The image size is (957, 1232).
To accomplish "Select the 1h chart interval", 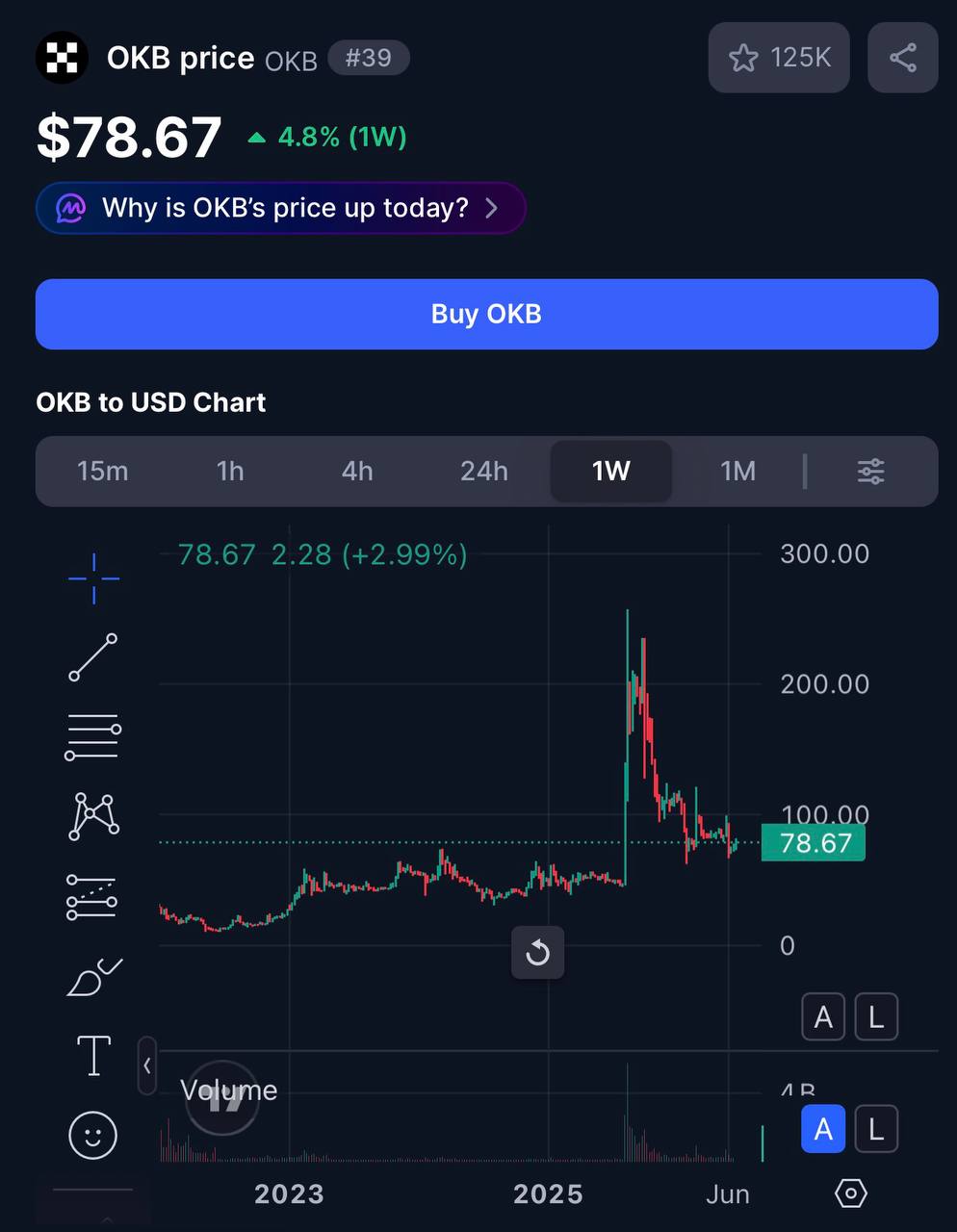I will (x=230, y=471).
